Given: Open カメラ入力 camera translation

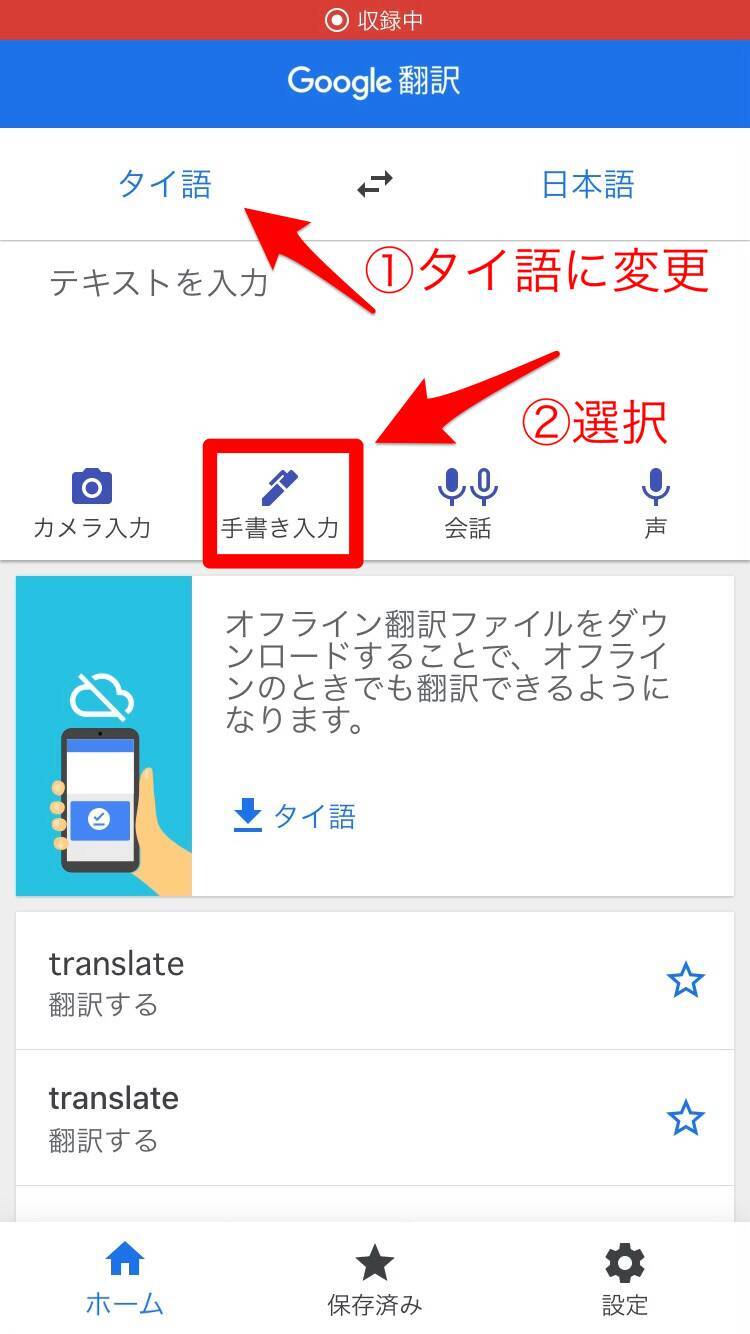Looking at the screenshot, I should pos(92,505).
